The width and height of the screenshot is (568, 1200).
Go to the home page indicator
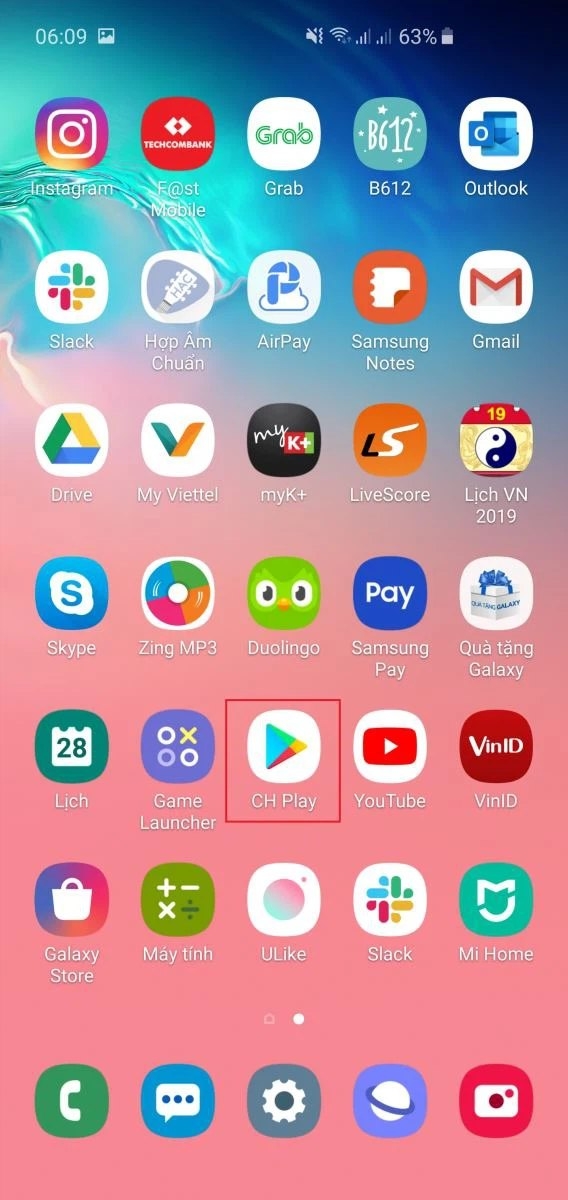tap(269, 1019)
